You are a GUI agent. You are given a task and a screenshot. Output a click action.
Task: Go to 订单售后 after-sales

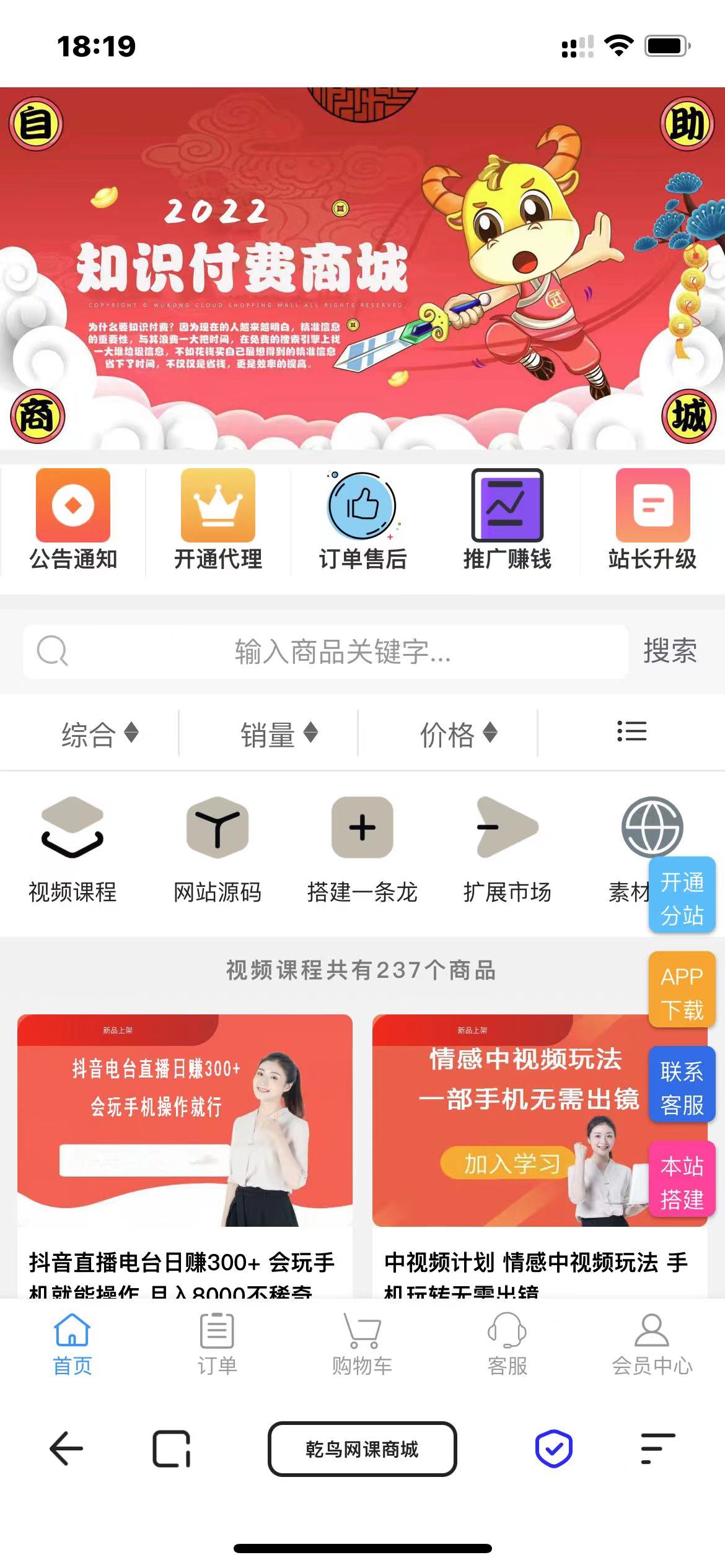(x=362, y=519)
